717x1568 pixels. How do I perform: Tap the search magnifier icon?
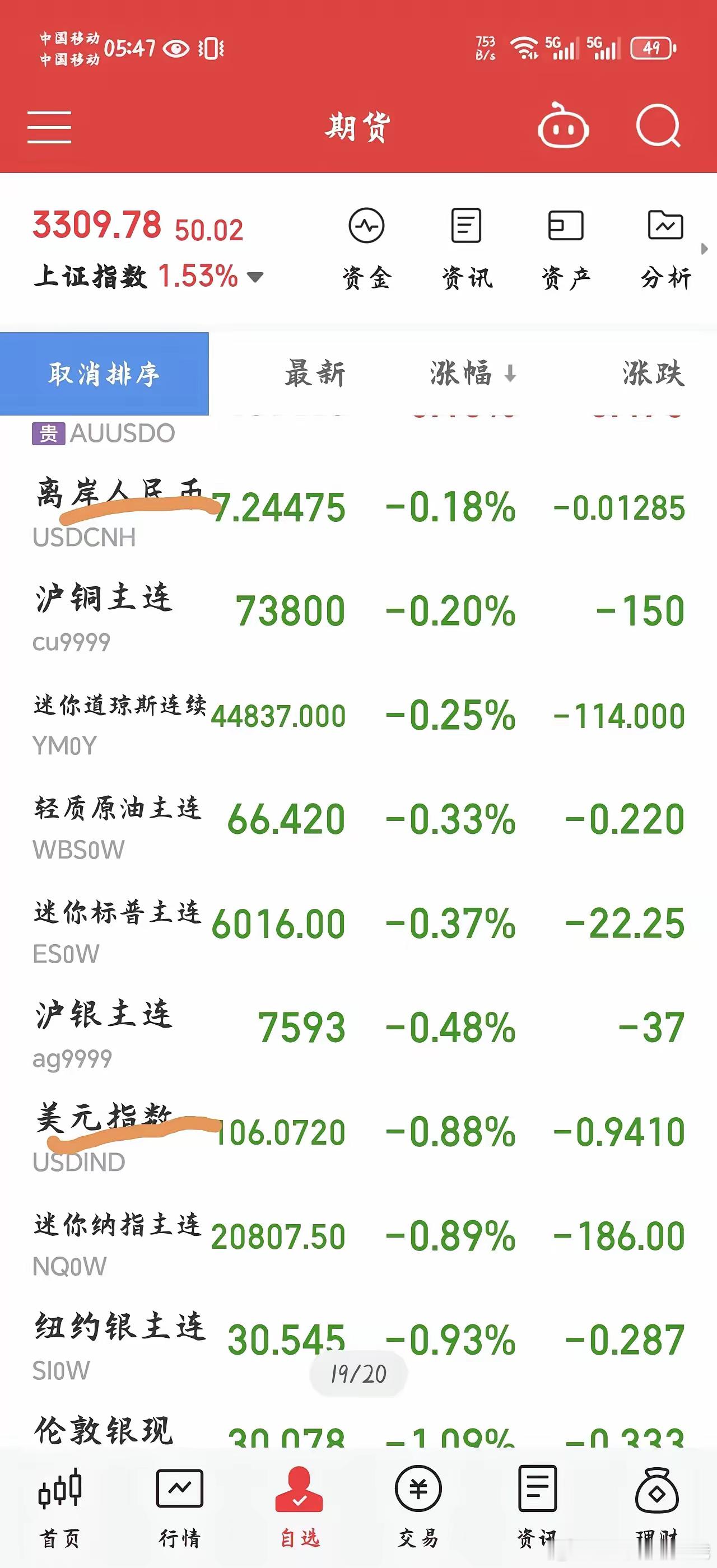click(x=659, y=126)
